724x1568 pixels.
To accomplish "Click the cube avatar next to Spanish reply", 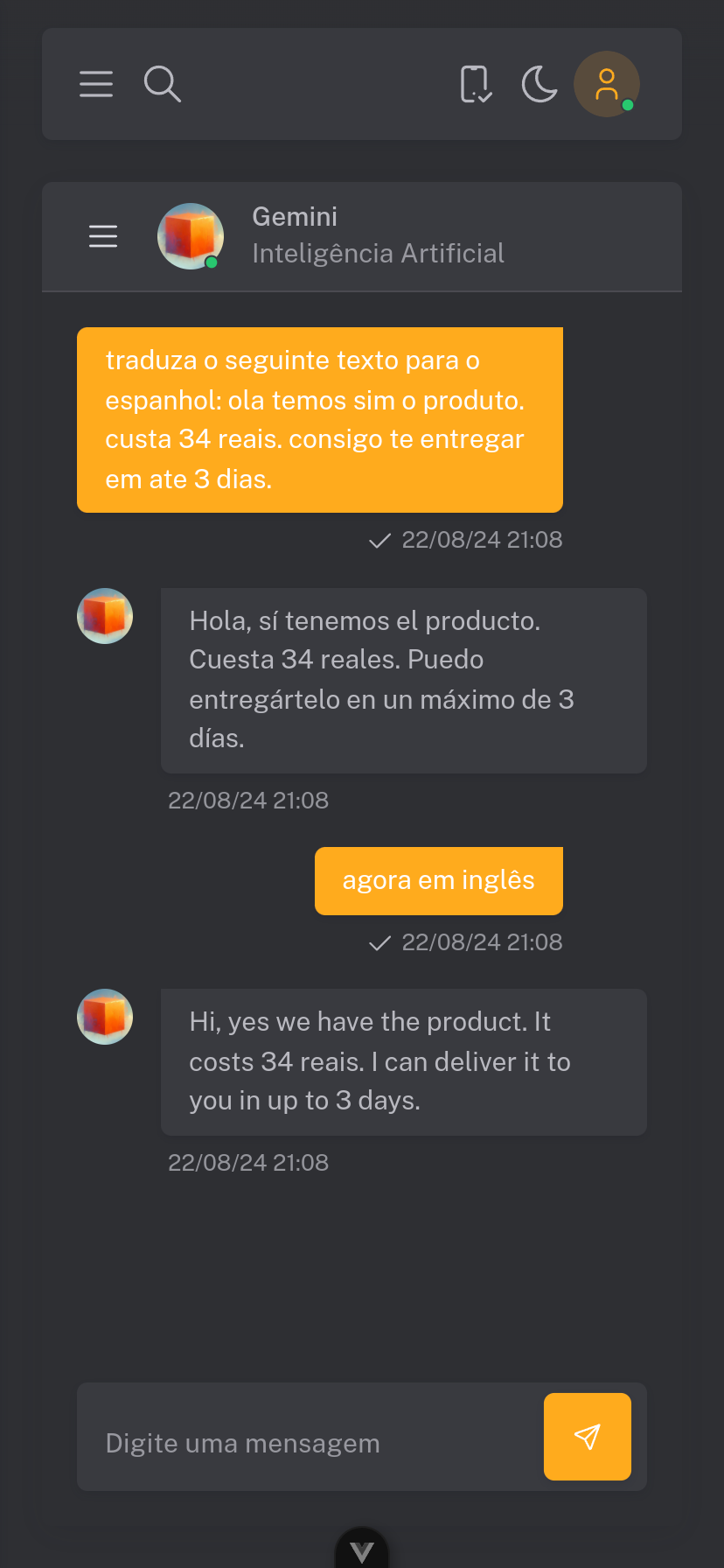I will (104, 616).
